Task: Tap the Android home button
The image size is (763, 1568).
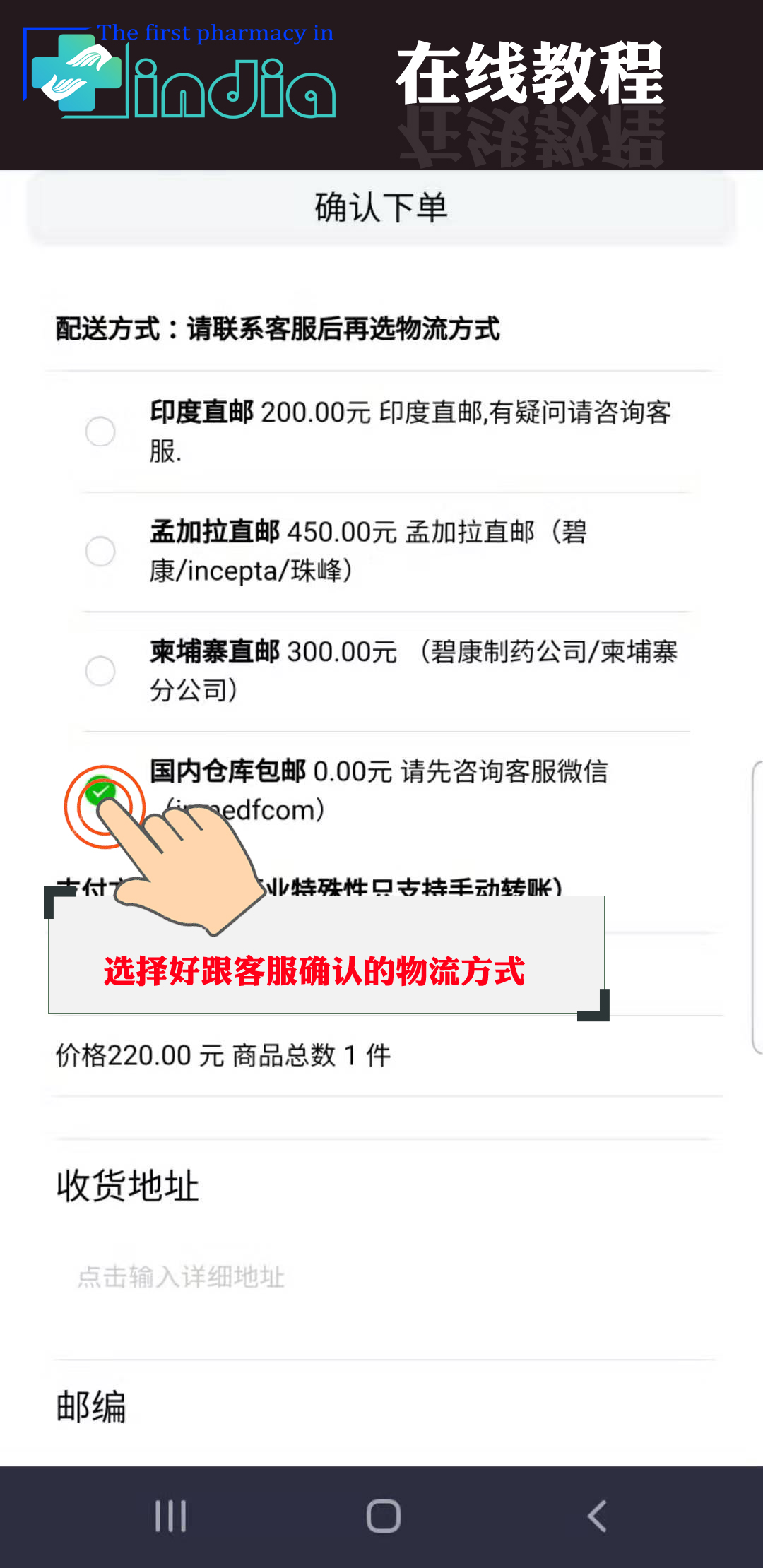Action: tap(381, 1514)
